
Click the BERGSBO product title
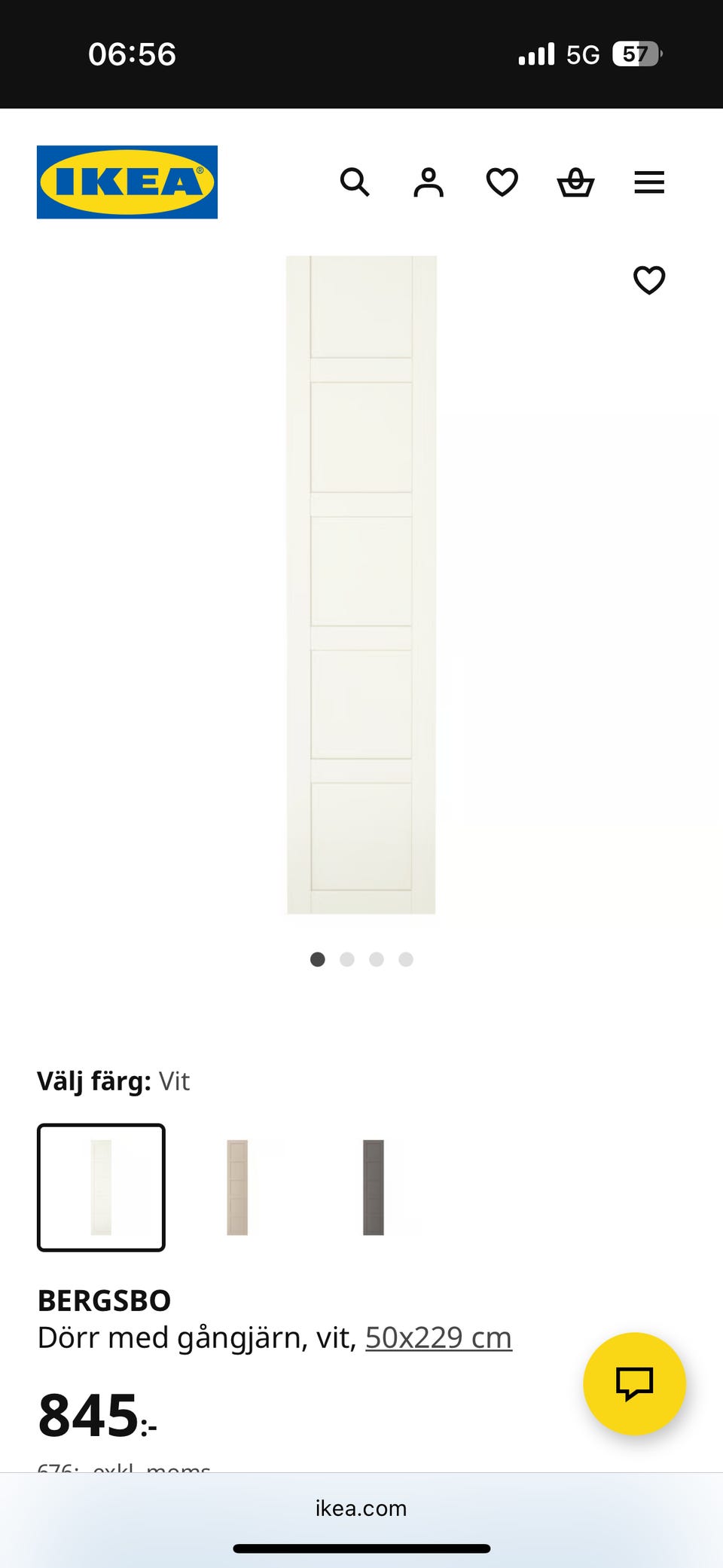pyautogui.click(x=105, y=1300)
